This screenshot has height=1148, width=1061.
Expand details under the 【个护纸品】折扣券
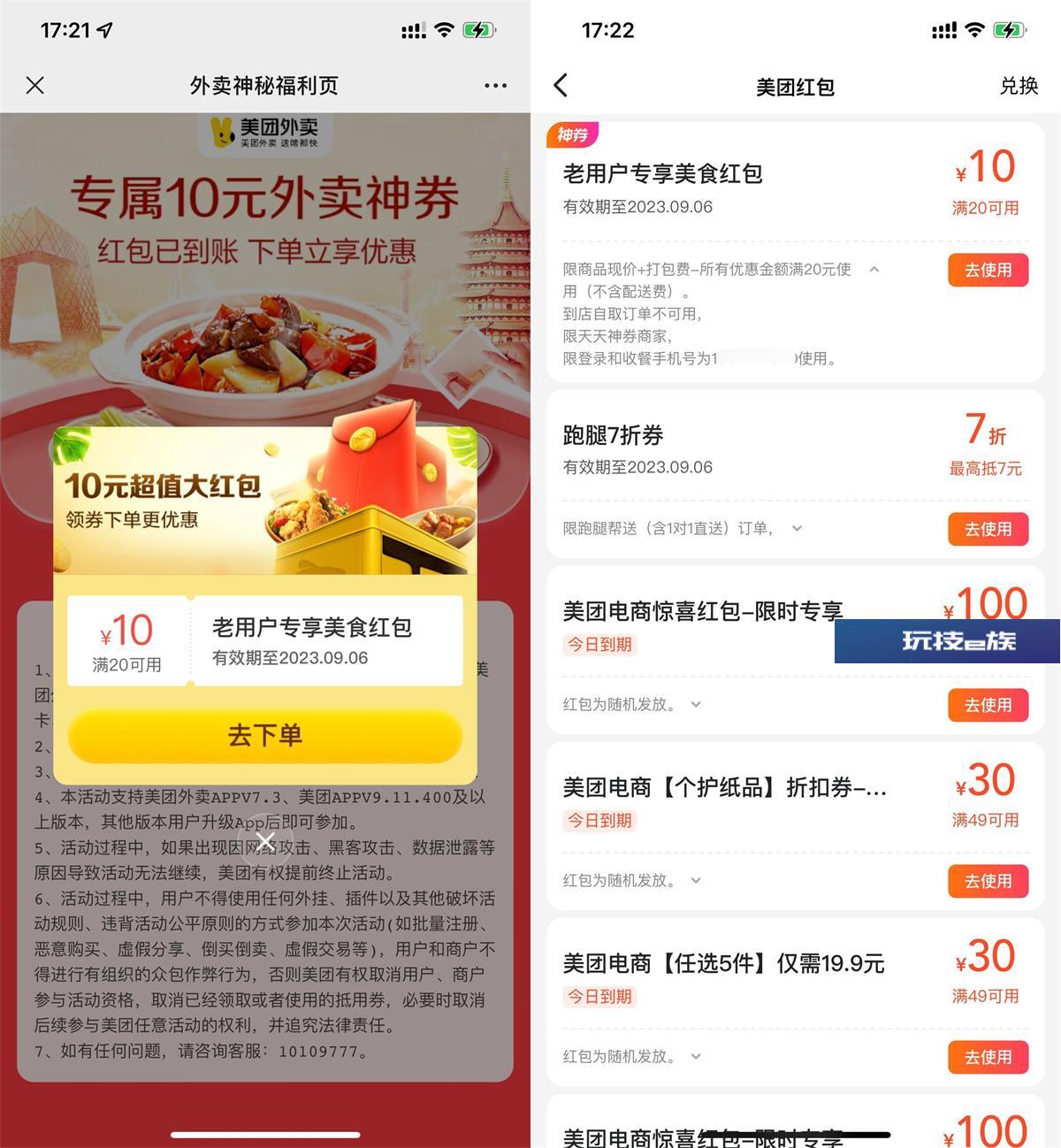click(x=696, y=881)
